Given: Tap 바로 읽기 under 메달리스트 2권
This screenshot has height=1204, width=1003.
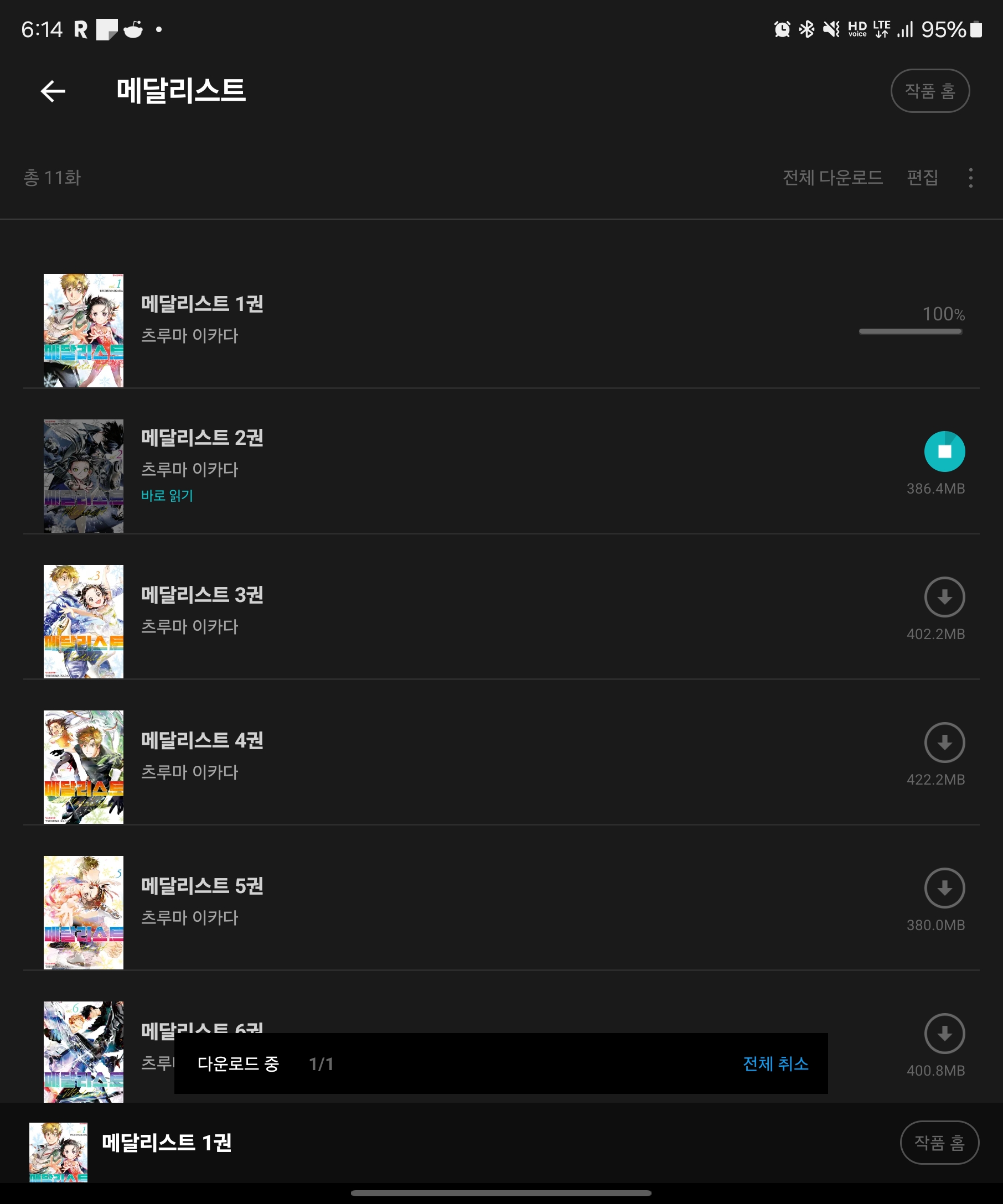Looking at the screenshot, I should (x=167, y=495).
